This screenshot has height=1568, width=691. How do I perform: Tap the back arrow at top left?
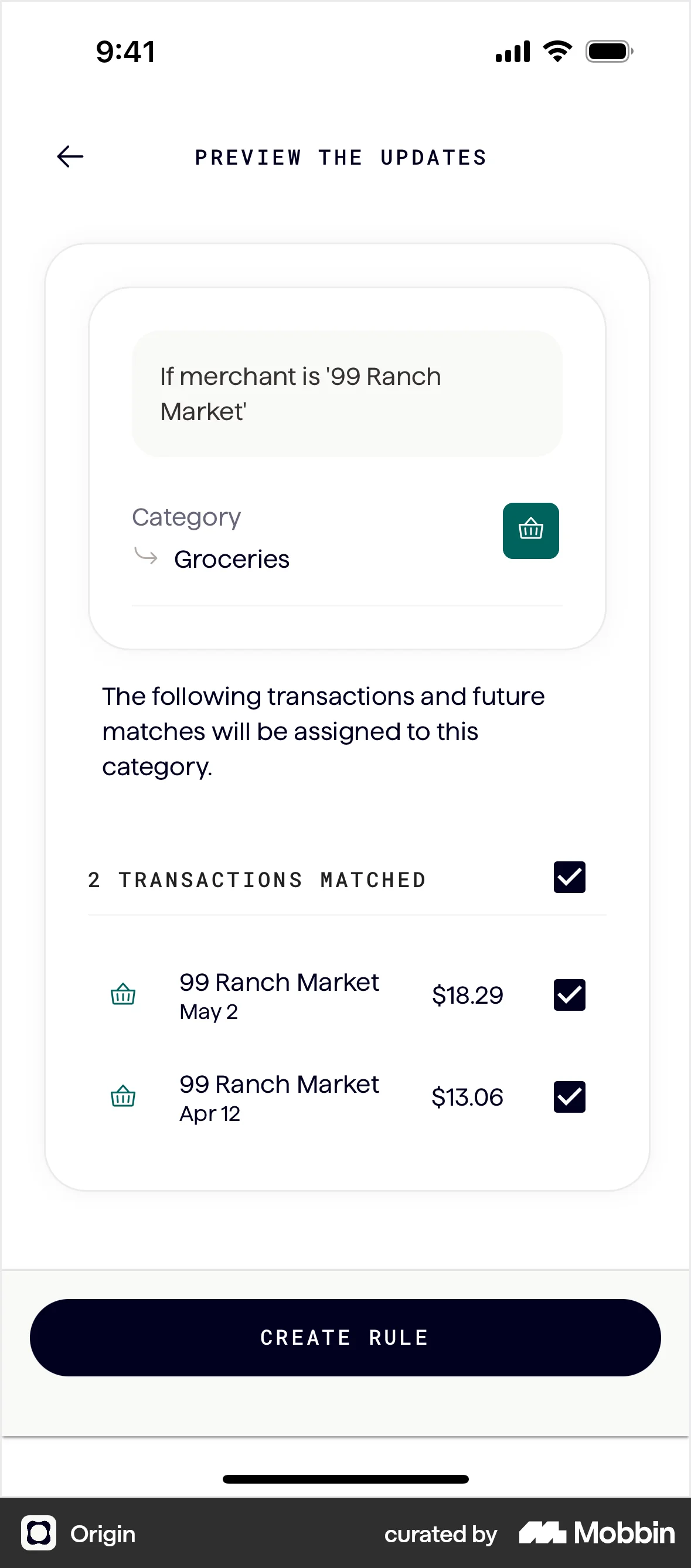(x=69, y=156)
